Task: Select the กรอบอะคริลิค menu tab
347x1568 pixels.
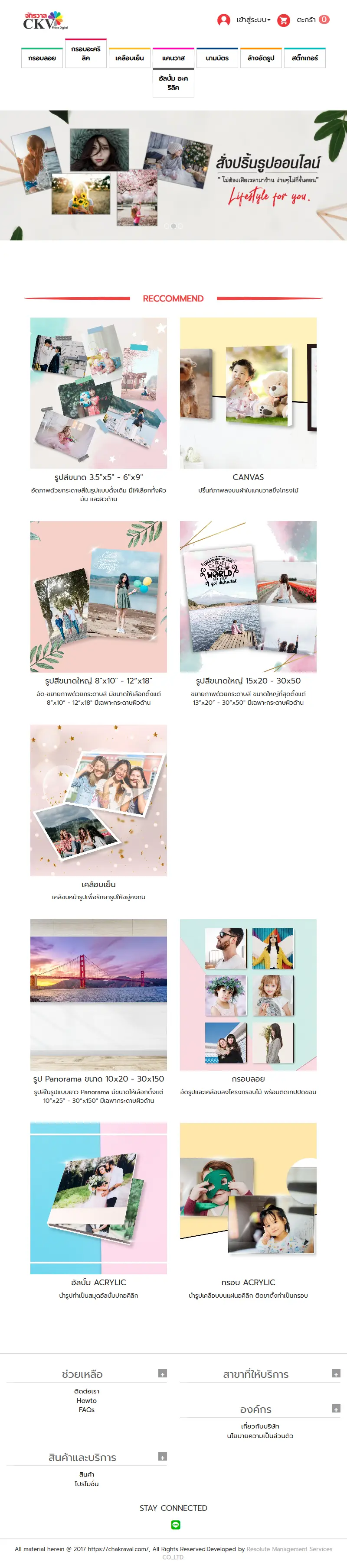Action: [86, 54]
